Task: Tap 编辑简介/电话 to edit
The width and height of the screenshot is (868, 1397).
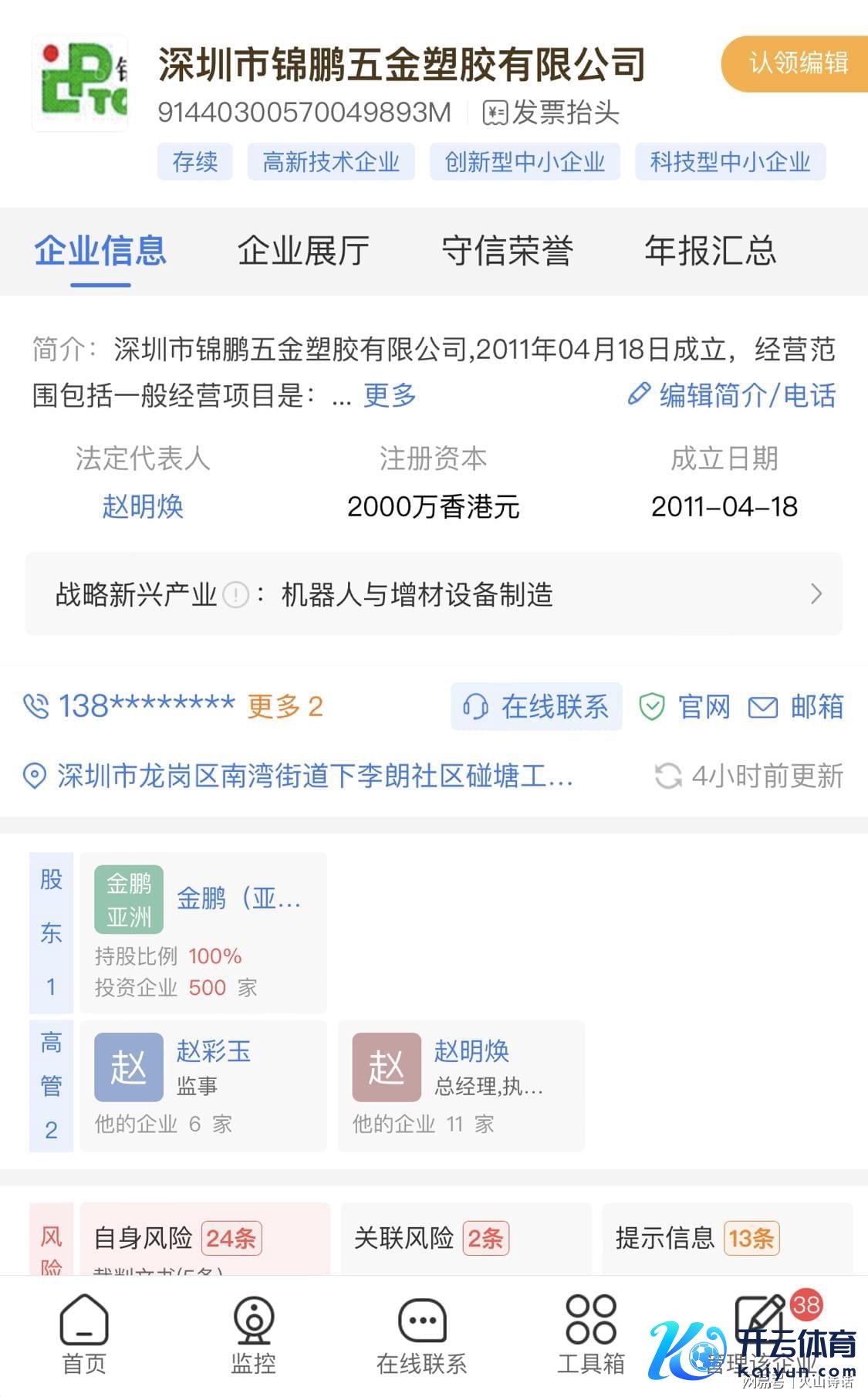Action: (x=733, y=396)
